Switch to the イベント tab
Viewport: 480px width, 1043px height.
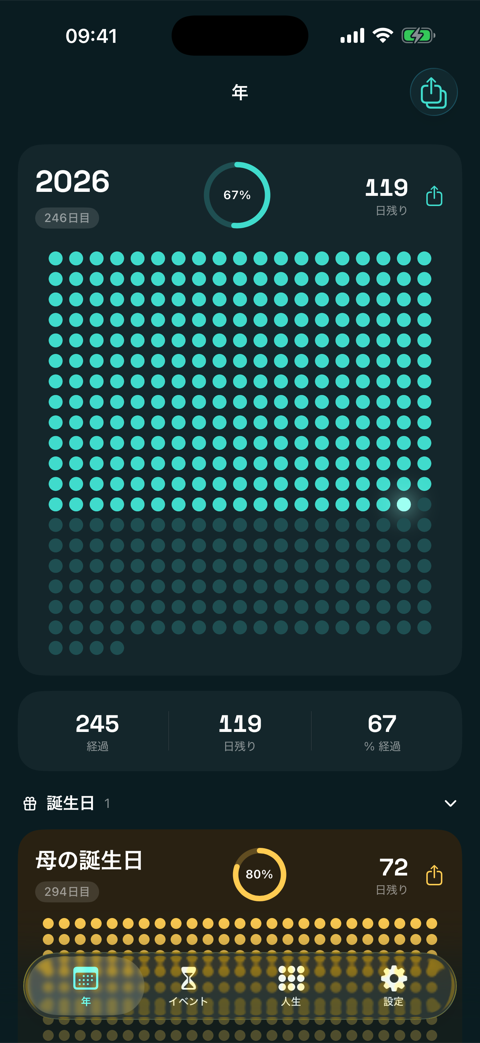pos(189,986)
